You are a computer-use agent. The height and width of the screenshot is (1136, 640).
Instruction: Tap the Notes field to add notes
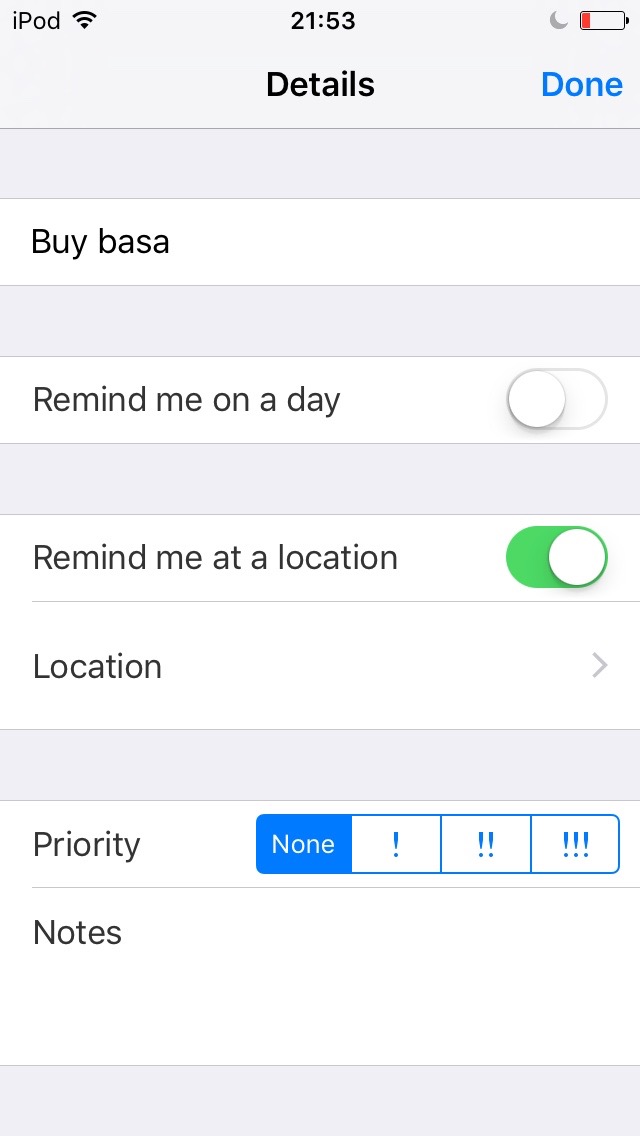[x=320, y=977]
